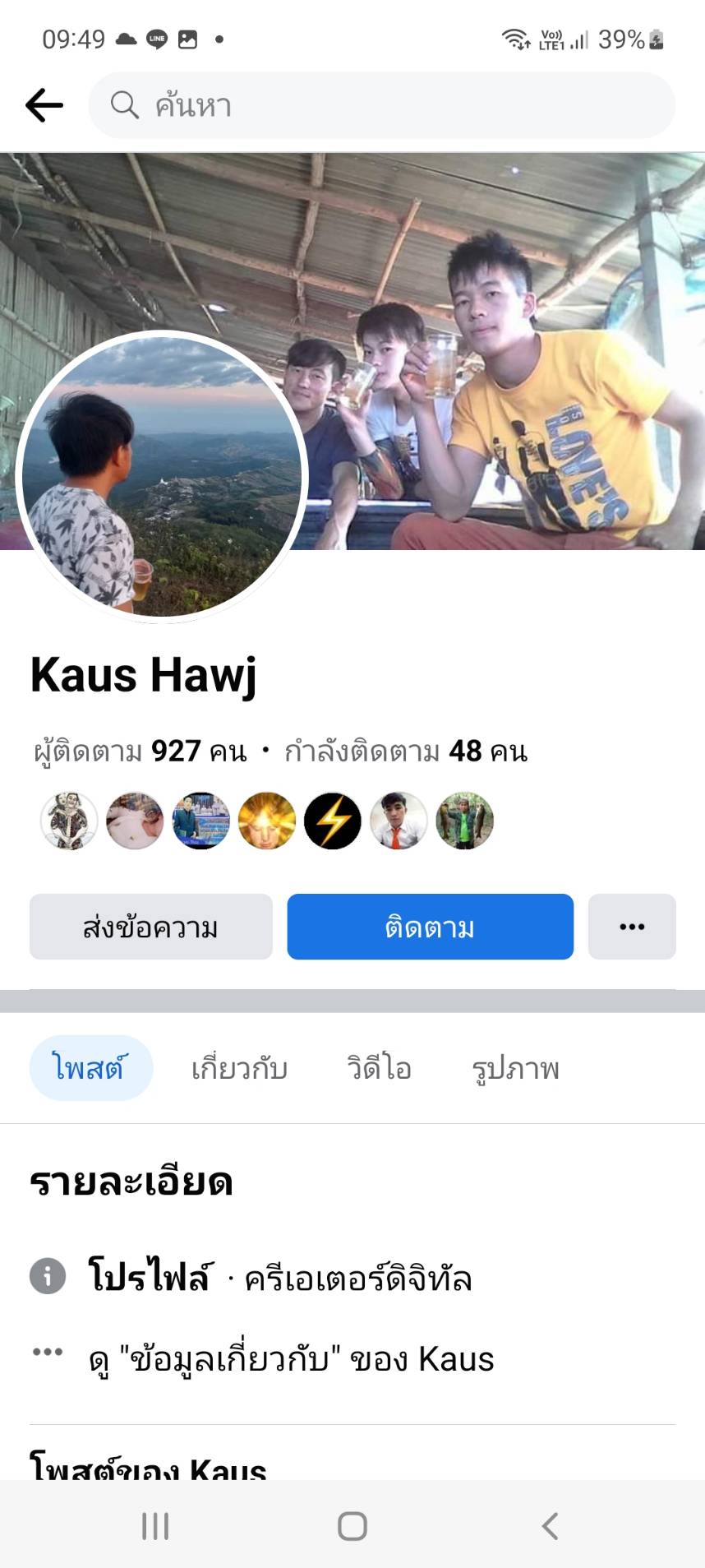Open system recent apps
The image size is (705, 1568).
tap(155, 1526)
